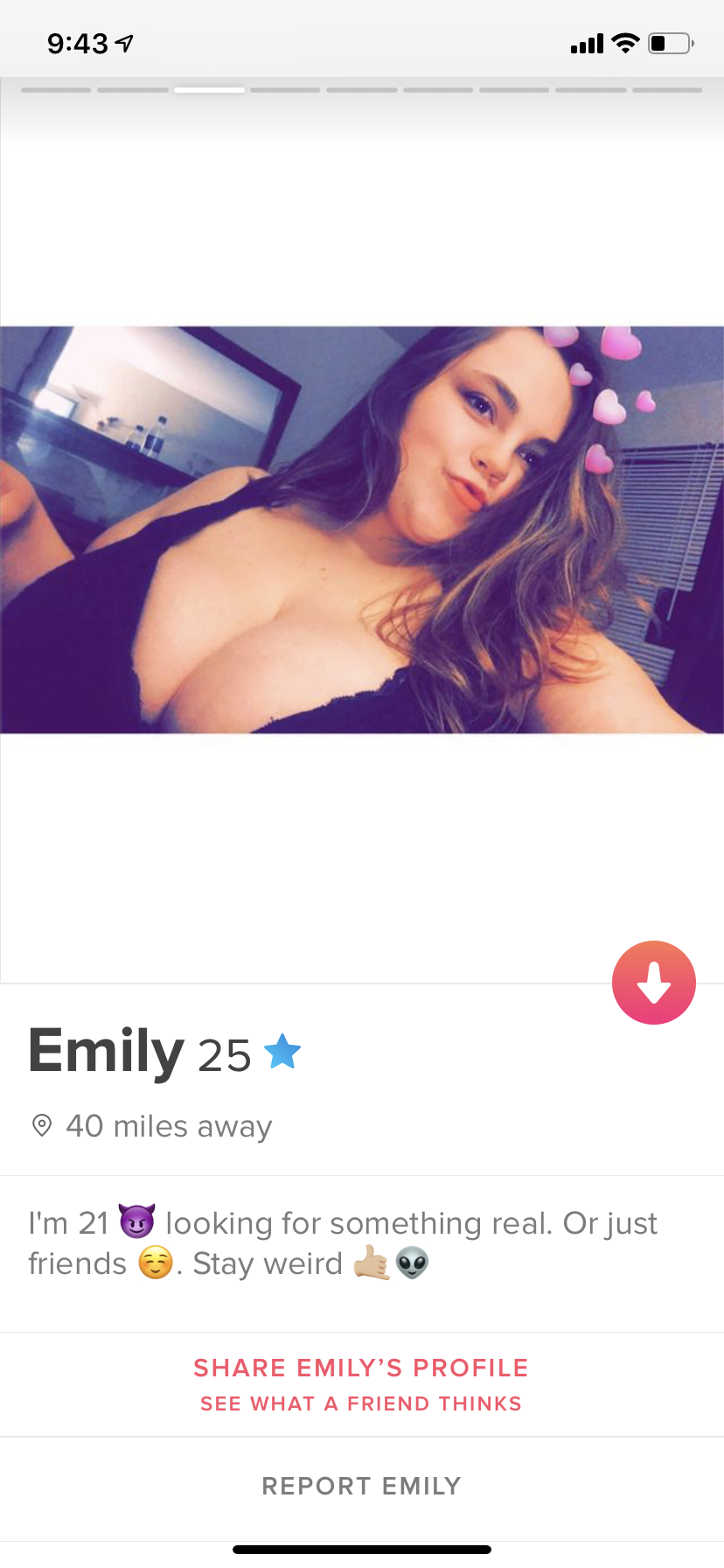Jump to the first photo indicator segment
Screen dimensions: 724x1568
point(56,89)
